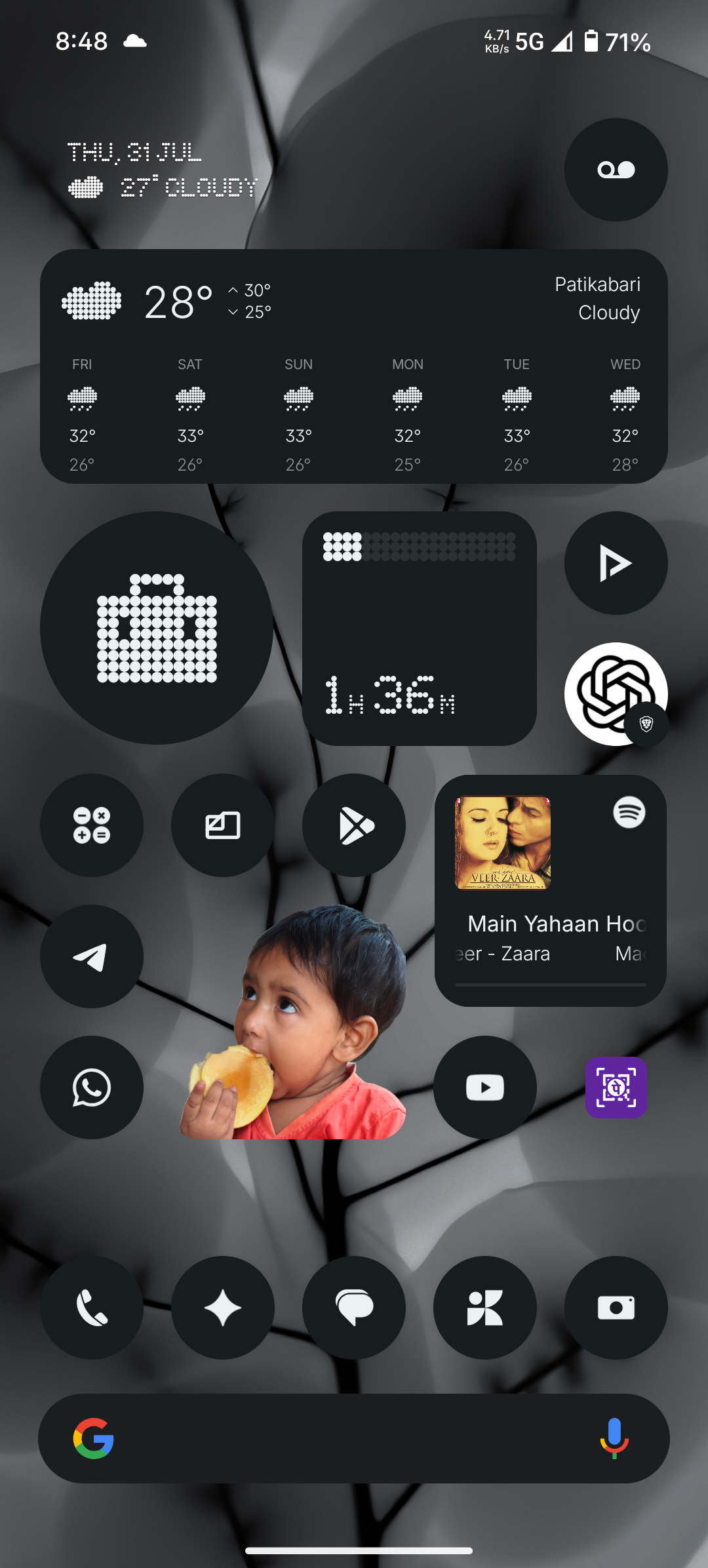708x1568 pixels.
Task: Open the Messages app
Action: pyautogui.click(x=353, y=1308)
